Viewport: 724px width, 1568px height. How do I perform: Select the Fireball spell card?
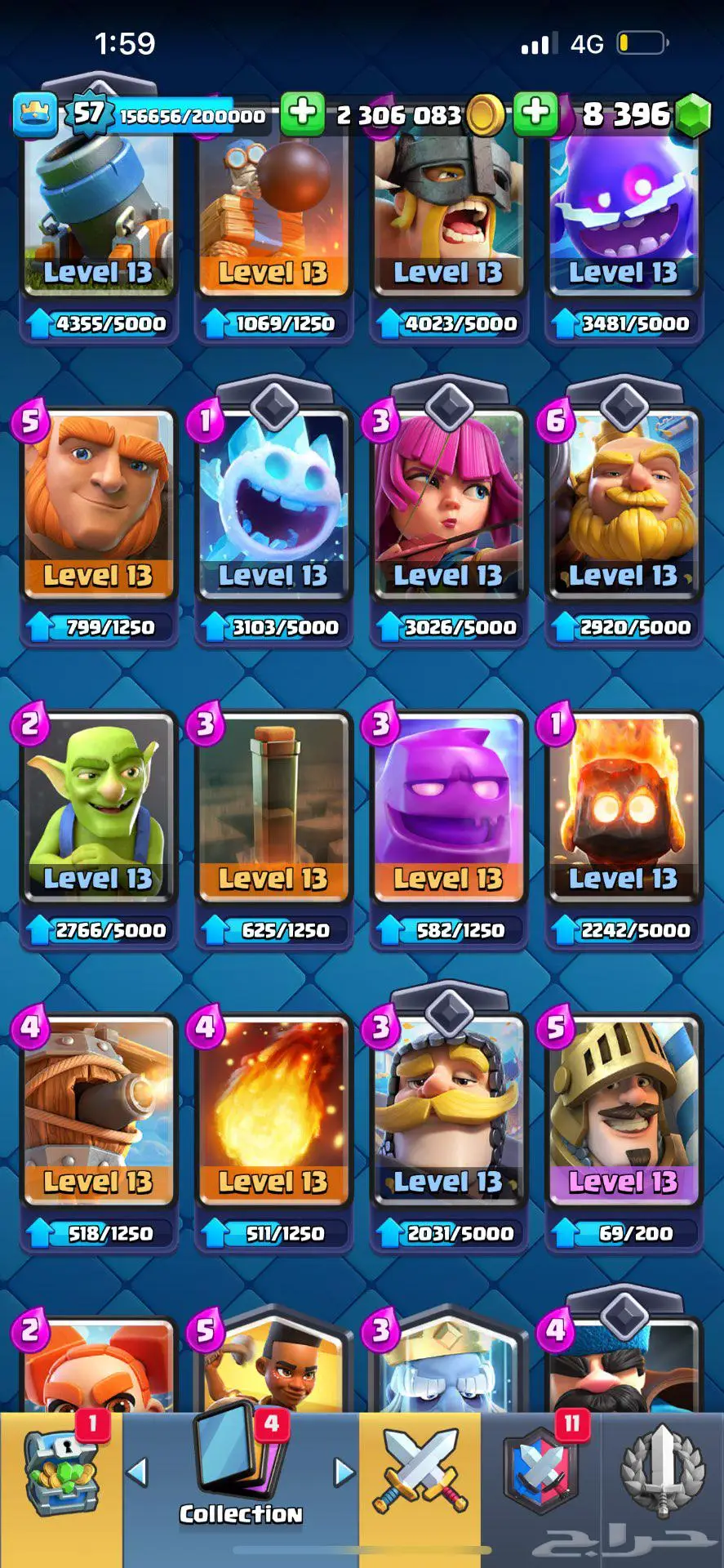click(x=273, y=1111)
